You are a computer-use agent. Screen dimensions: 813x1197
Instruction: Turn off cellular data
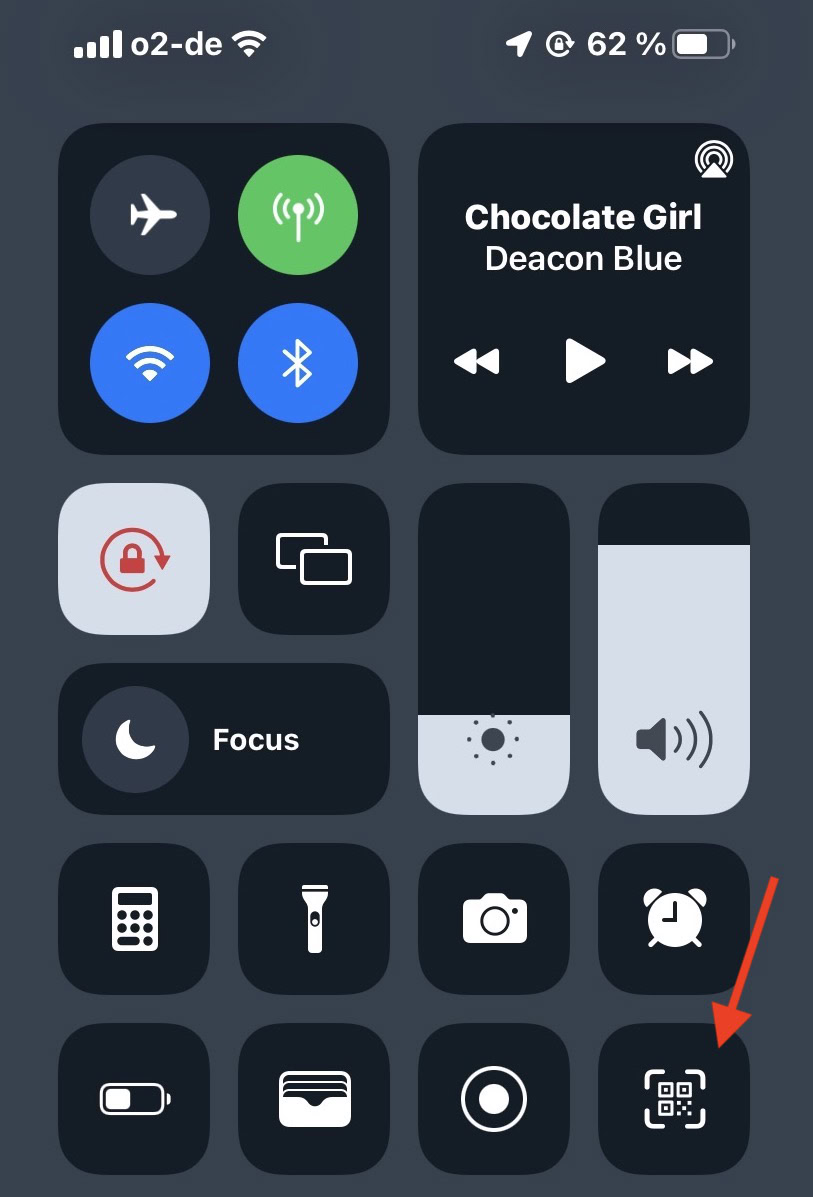tap(297, 215)
